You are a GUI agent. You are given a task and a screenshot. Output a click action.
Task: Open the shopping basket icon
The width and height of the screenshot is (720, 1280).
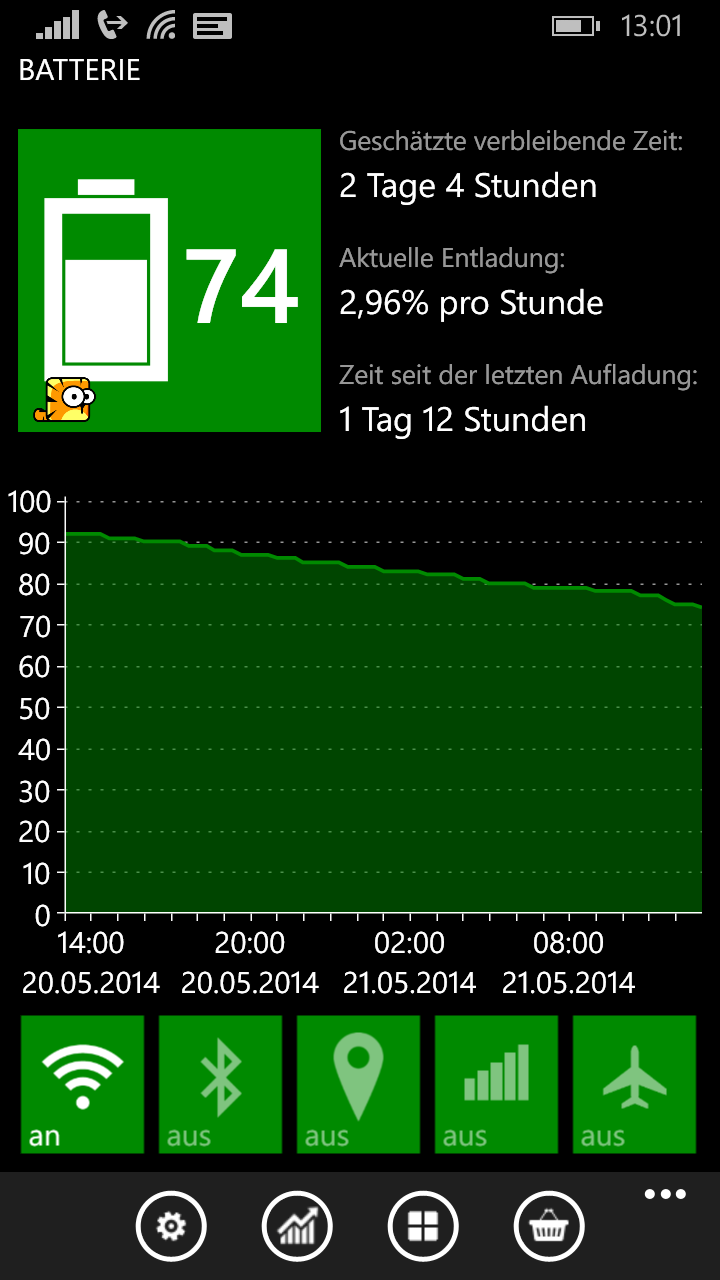click(x=549, y=1225)
